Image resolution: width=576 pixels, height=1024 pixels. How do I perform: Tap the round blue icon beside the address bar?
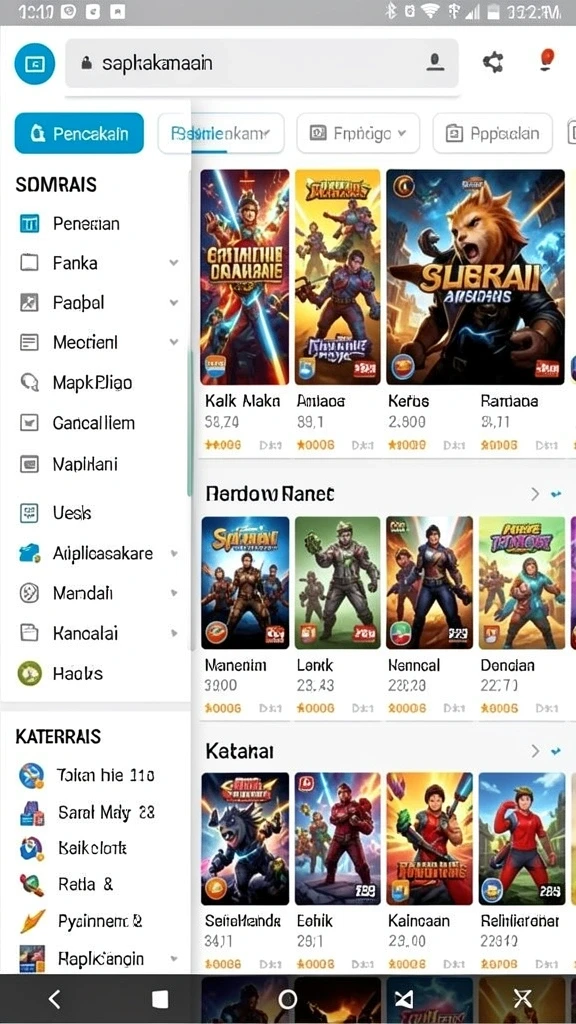click(x=35, y=63)
